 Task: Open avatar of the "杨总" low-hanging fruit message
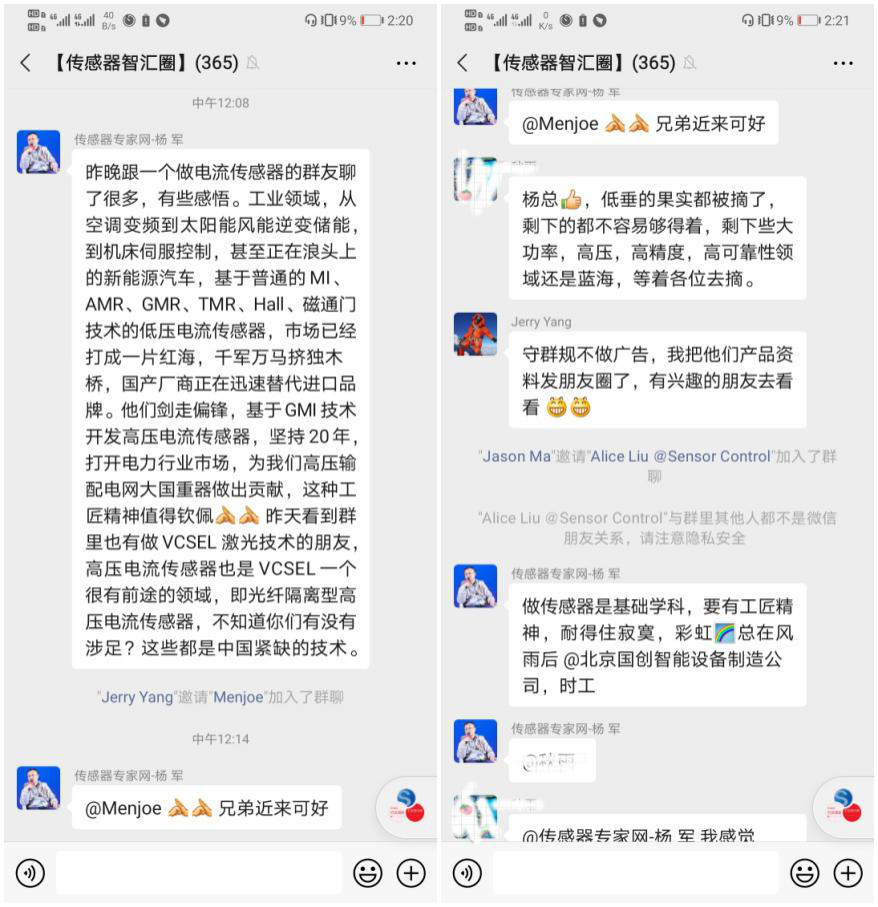475,179
